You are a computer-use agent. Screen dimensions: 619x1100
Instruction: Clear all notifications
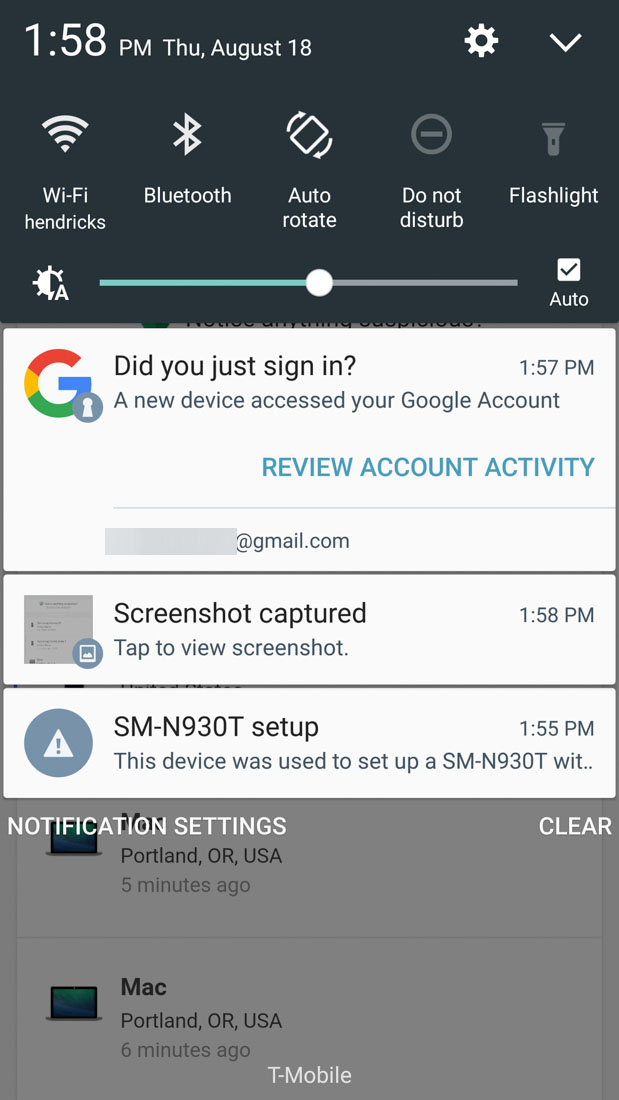coord(575,826)
